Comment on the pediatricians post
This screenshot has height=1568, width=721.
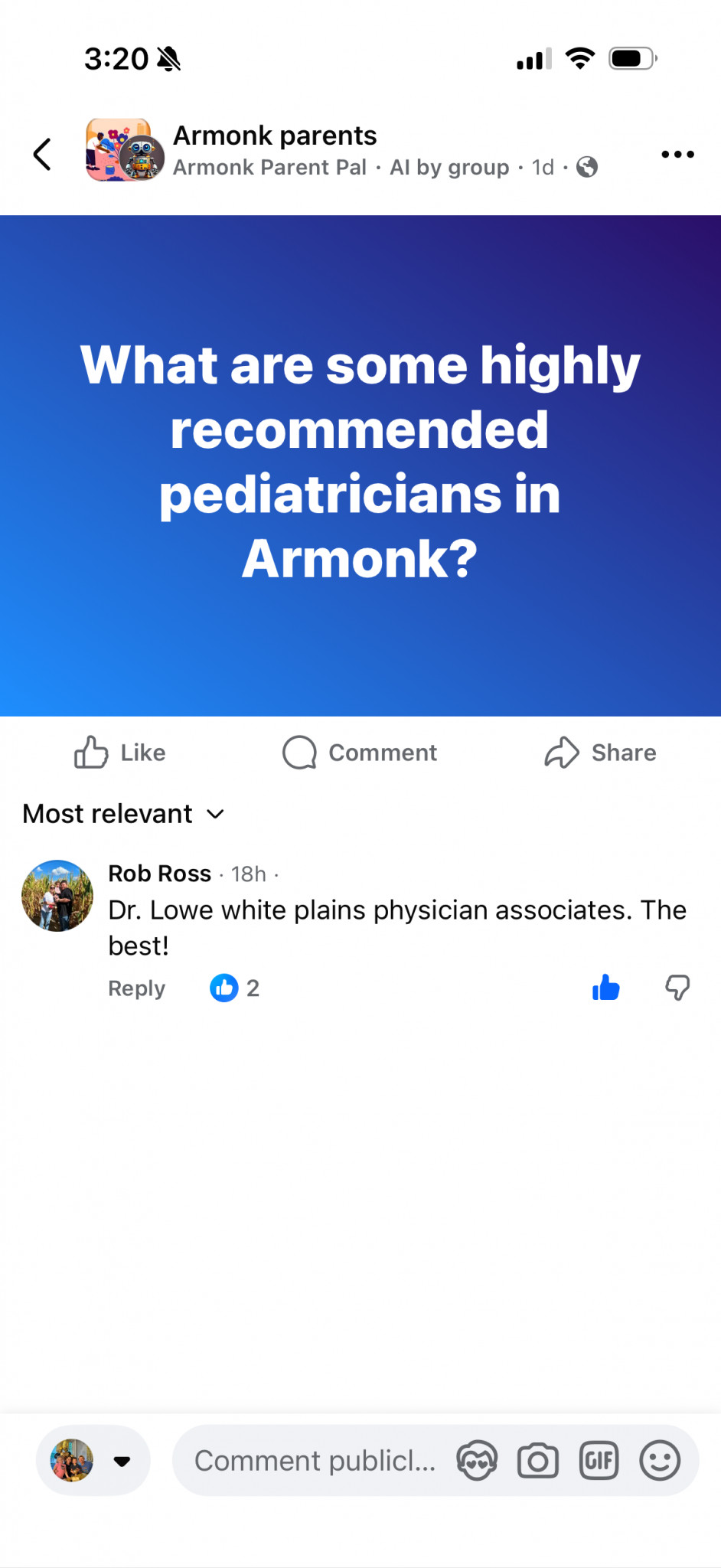pos(360,753)
